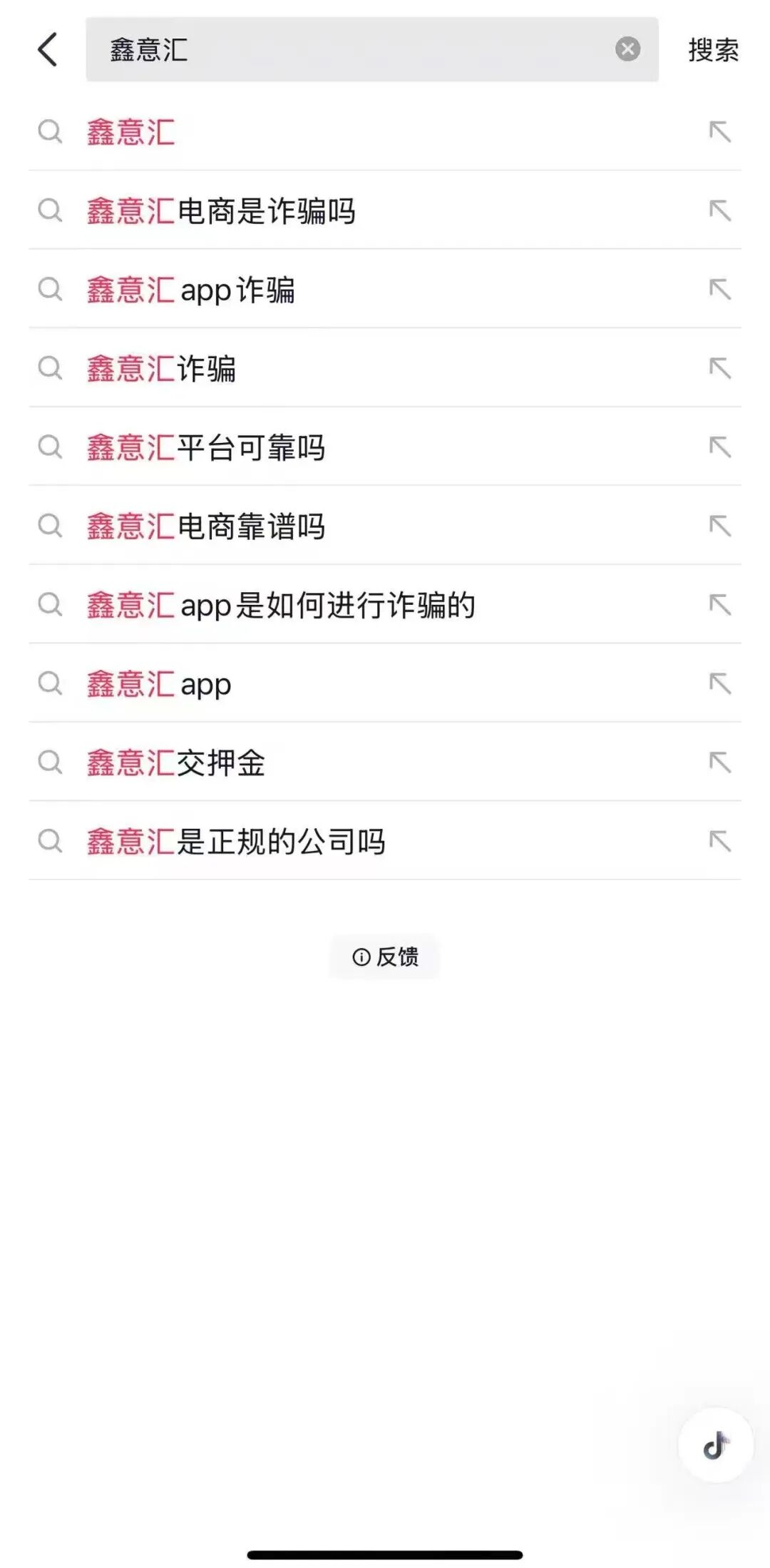Click the search icon next to 鑫意汇电商是诈骗吗
Screen dimensions: 770x1568
click(48, 210)
